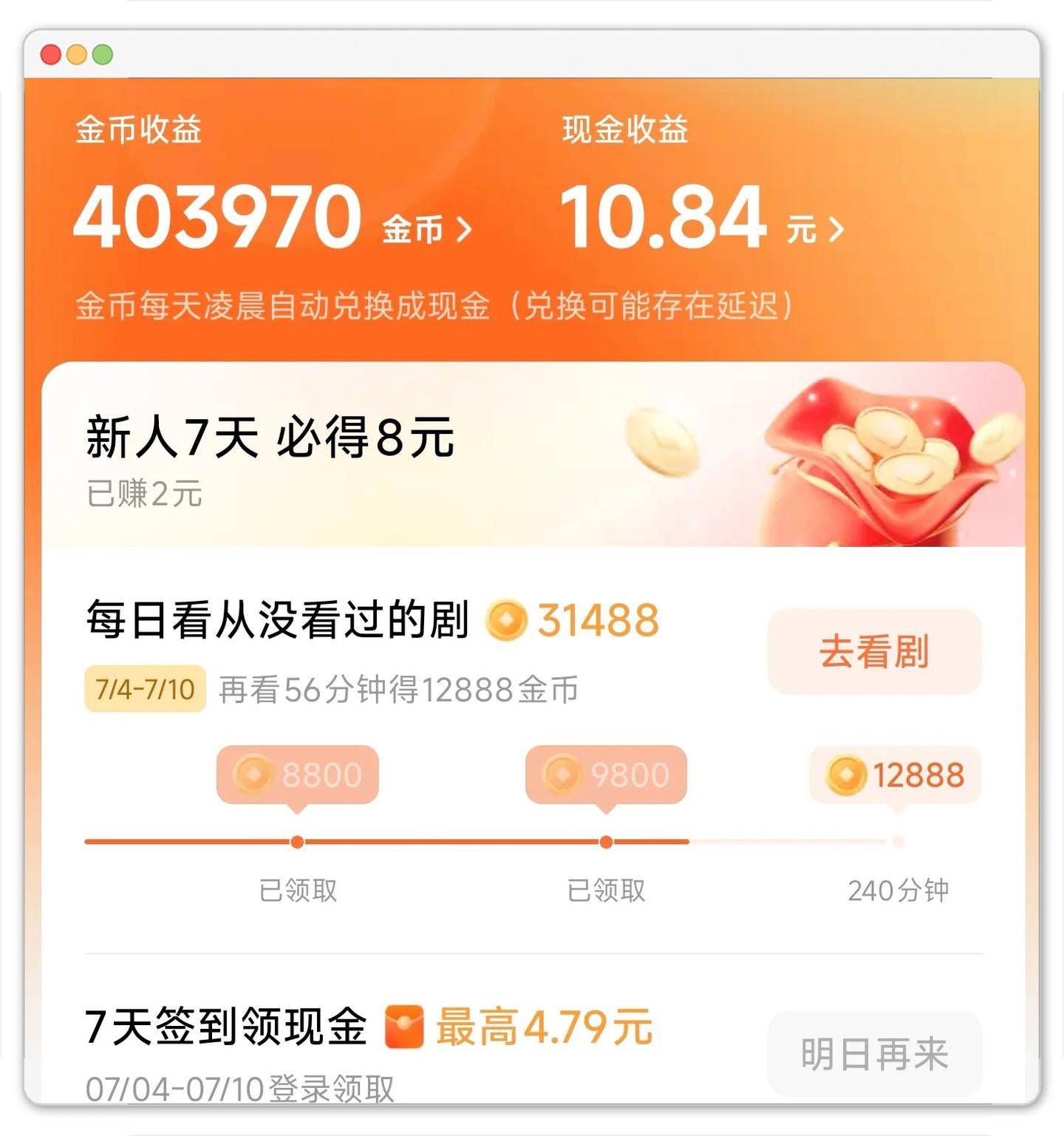Tap the 12888 coin reward bubble

[x=896, y=775]
